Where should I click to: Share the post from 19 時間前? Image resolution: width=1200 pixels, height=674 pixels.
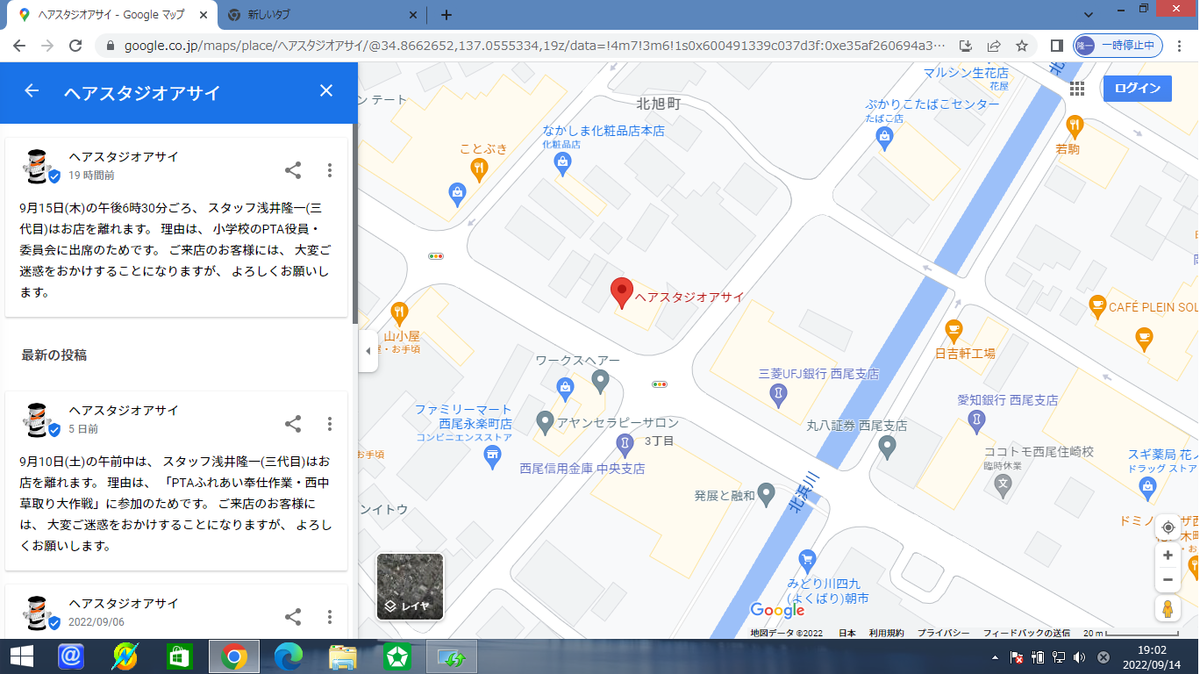coord(293,170)
